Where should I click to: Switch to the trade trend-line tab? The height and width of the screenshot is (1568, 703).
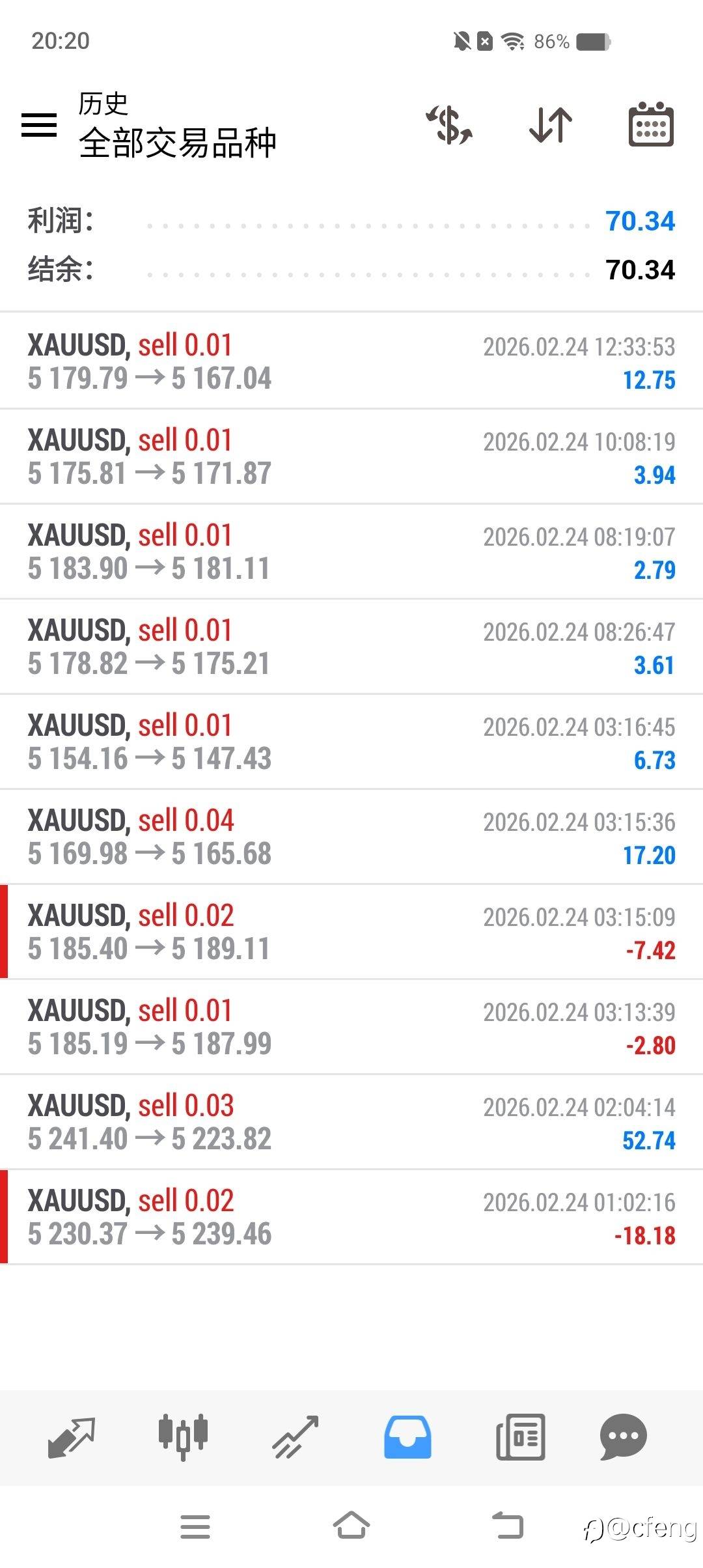295,1436
